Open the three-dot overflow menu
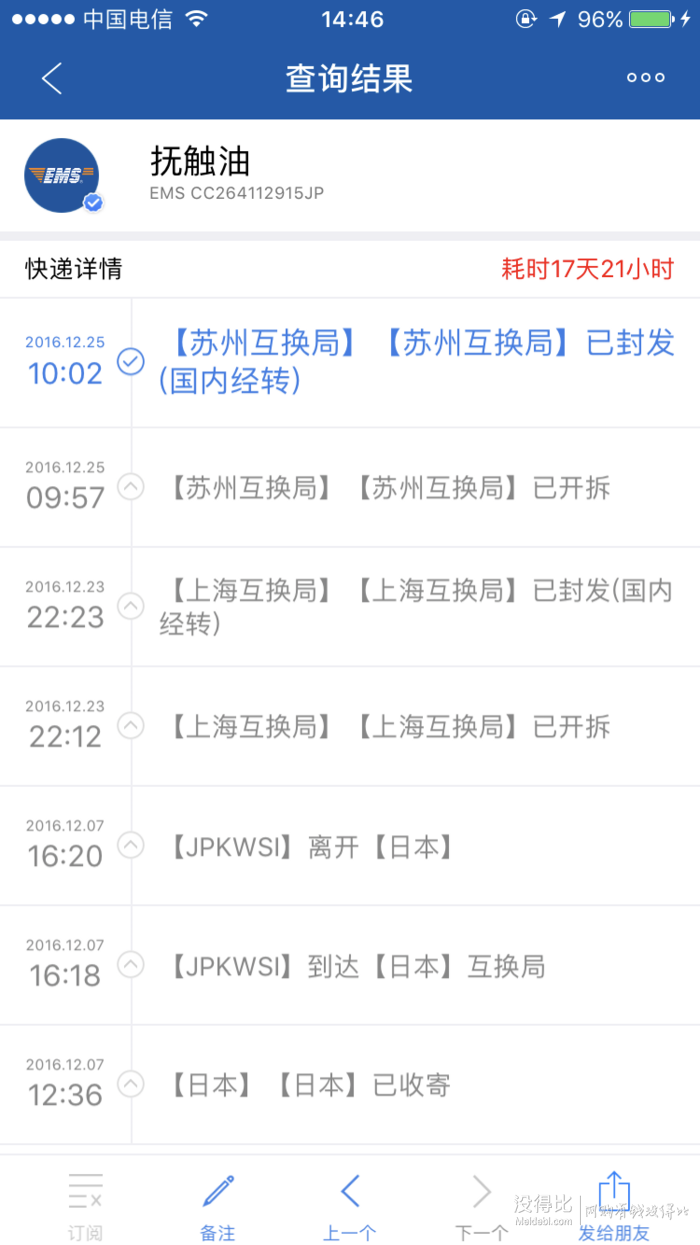This screenshot has width=700, height=1245. (645, 78)
